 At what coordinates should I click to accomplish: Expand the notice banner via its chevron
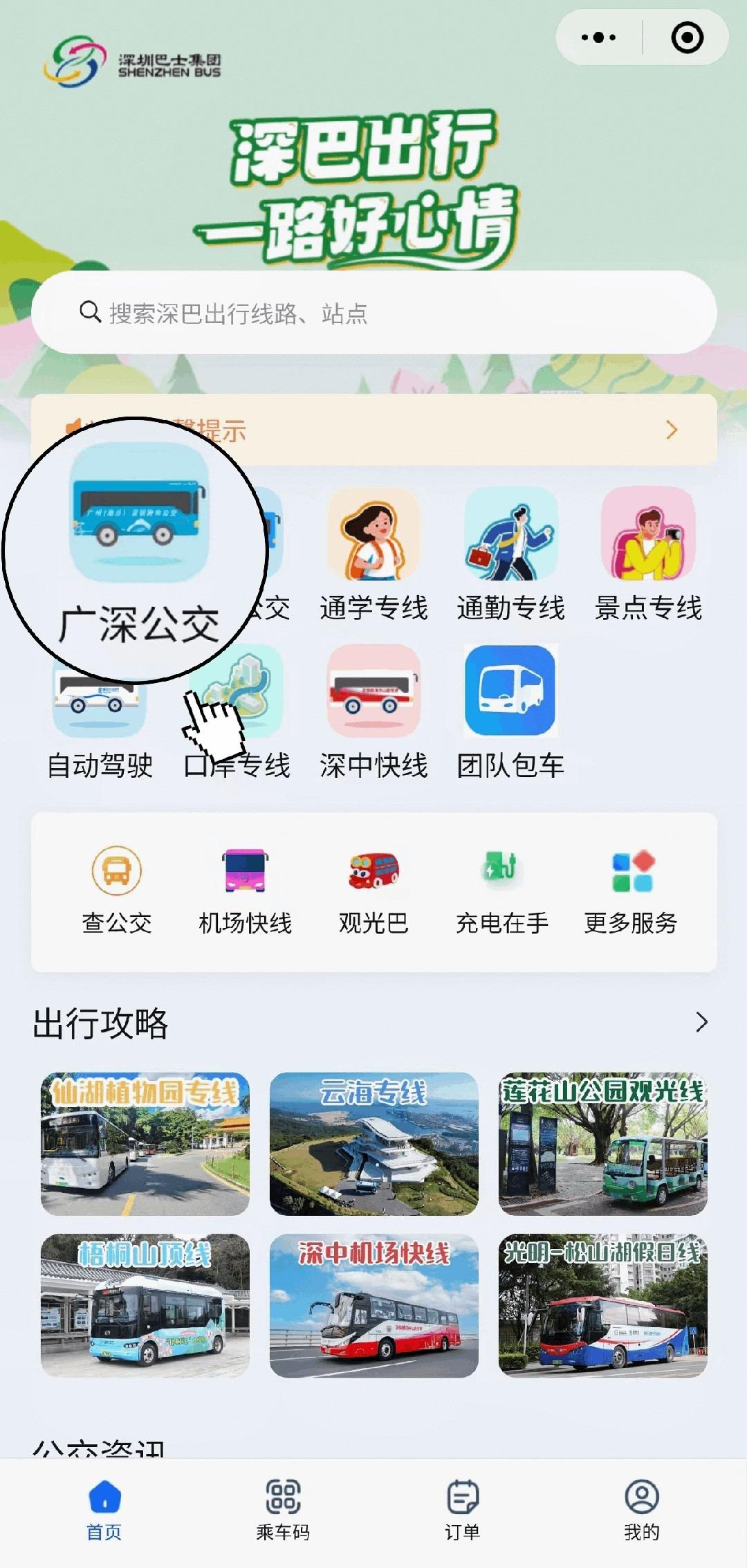[670, 431]
